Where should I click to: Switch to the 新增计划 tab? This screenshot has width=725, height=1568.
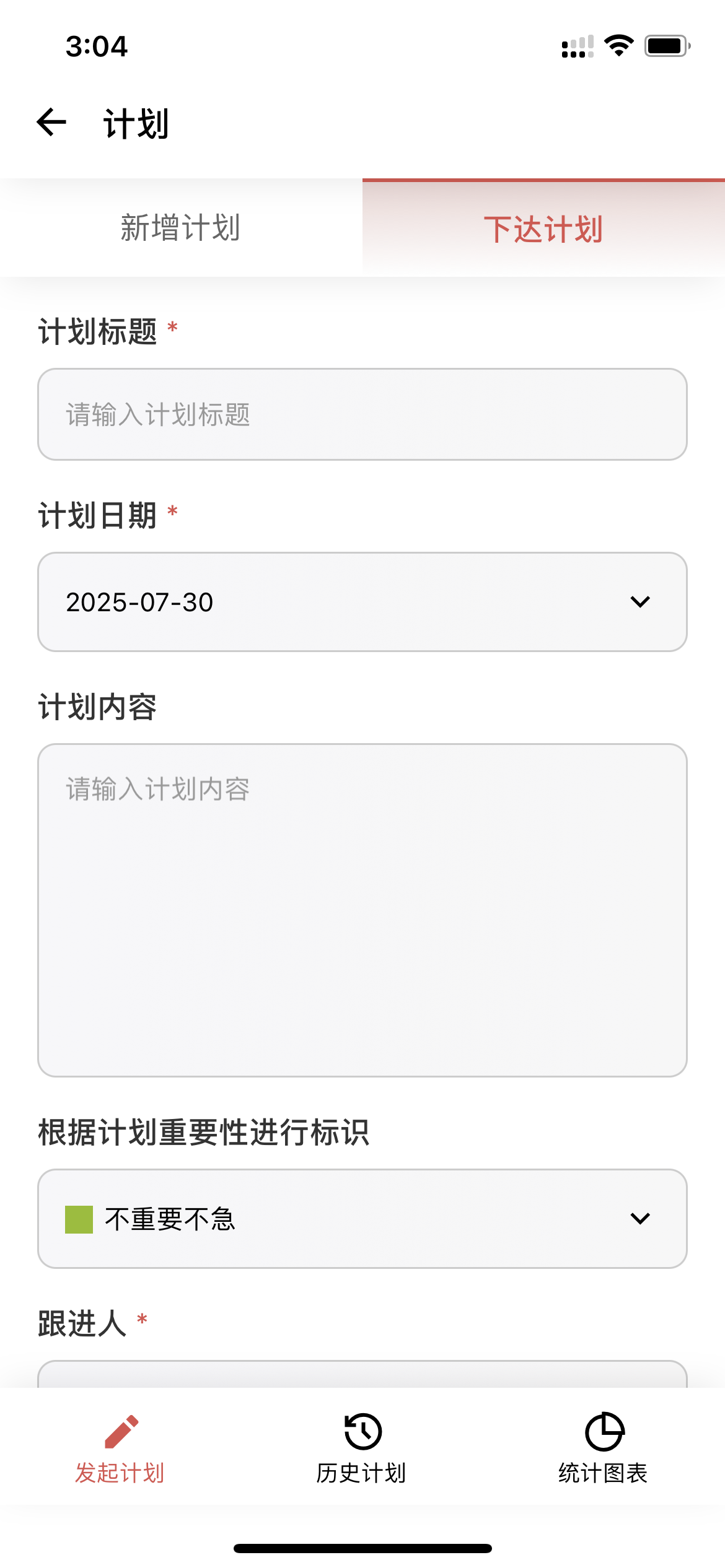(181, 227)
